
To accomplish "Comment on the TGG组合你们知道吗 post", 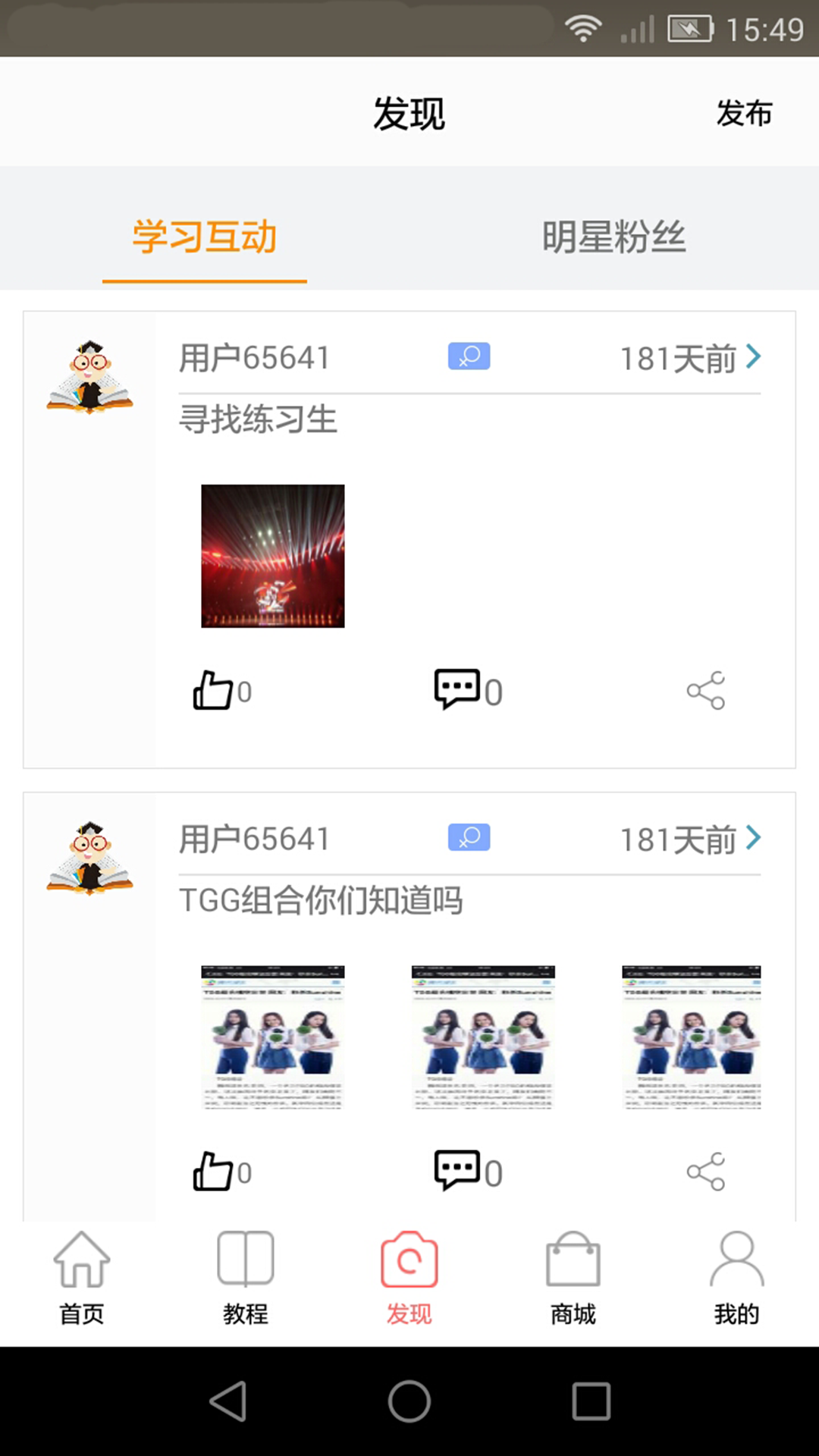I will pyautogui.click(x=457, y=1170).
